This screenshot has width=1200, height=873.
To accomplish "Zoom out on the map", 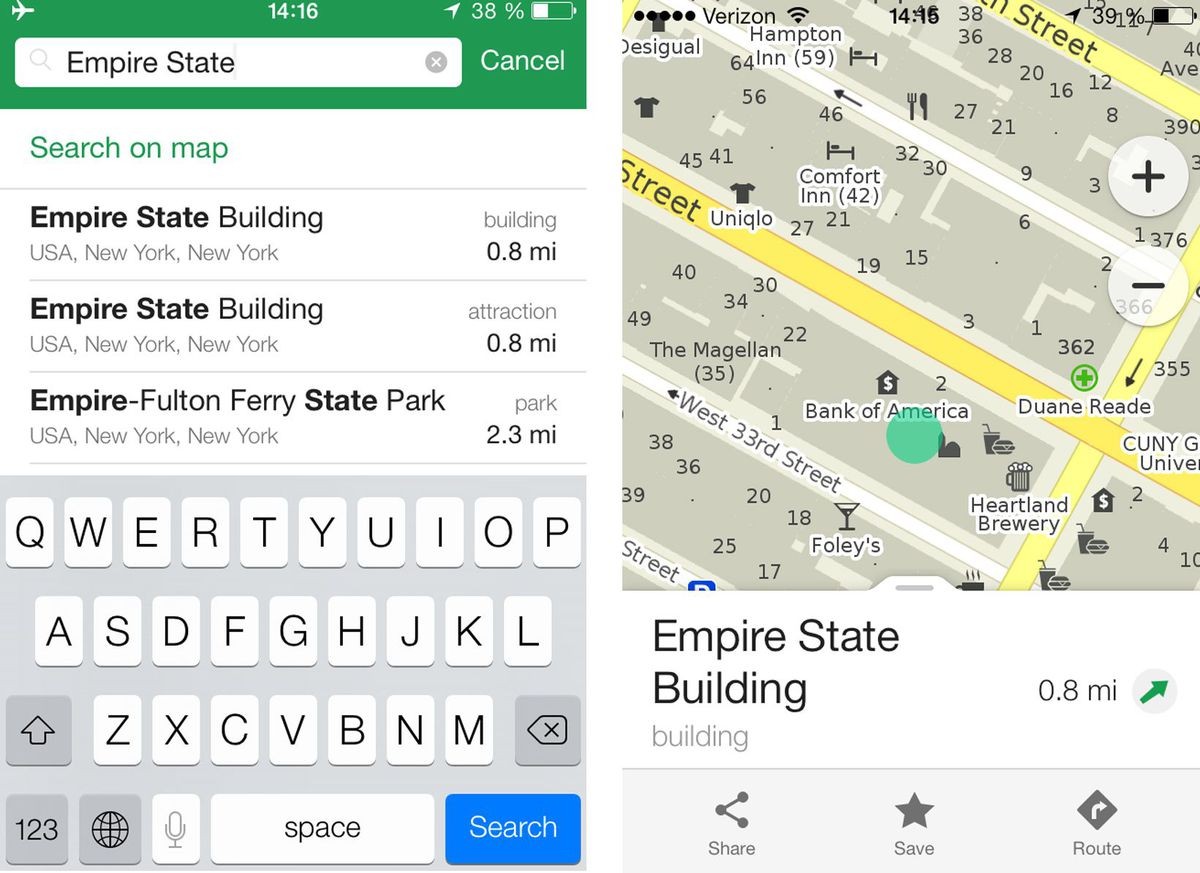I will point(1147,286).
